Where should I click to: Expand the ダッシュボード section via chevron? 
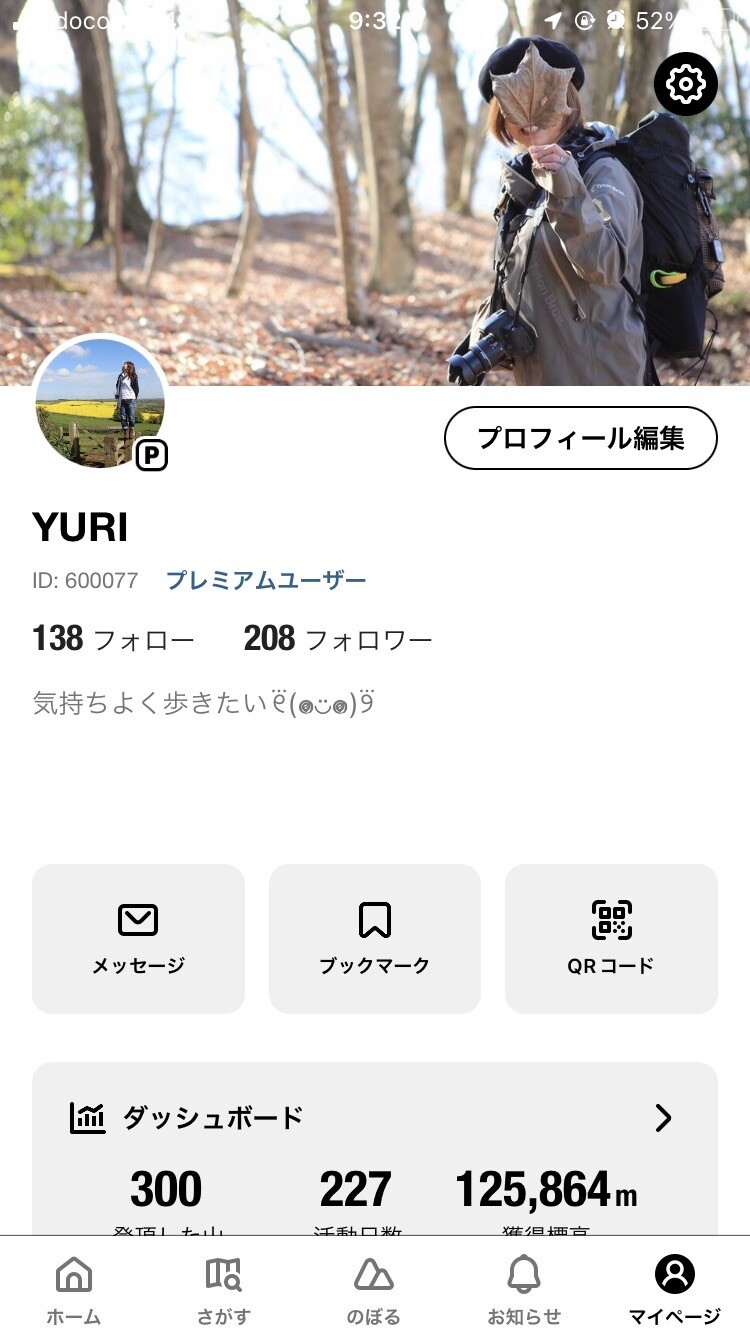[662, 1118]
